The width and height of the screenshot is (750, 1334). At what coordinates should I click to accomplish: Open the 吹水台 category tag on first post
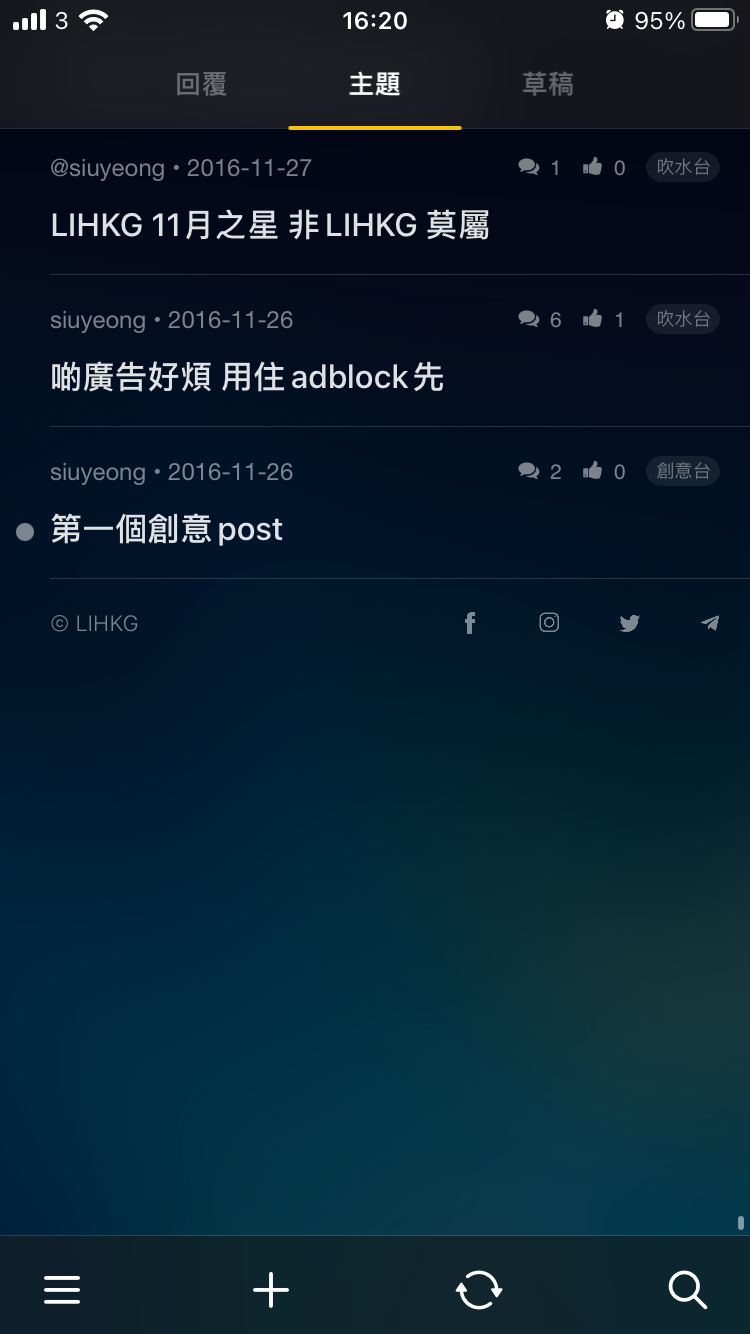point(682,167)
